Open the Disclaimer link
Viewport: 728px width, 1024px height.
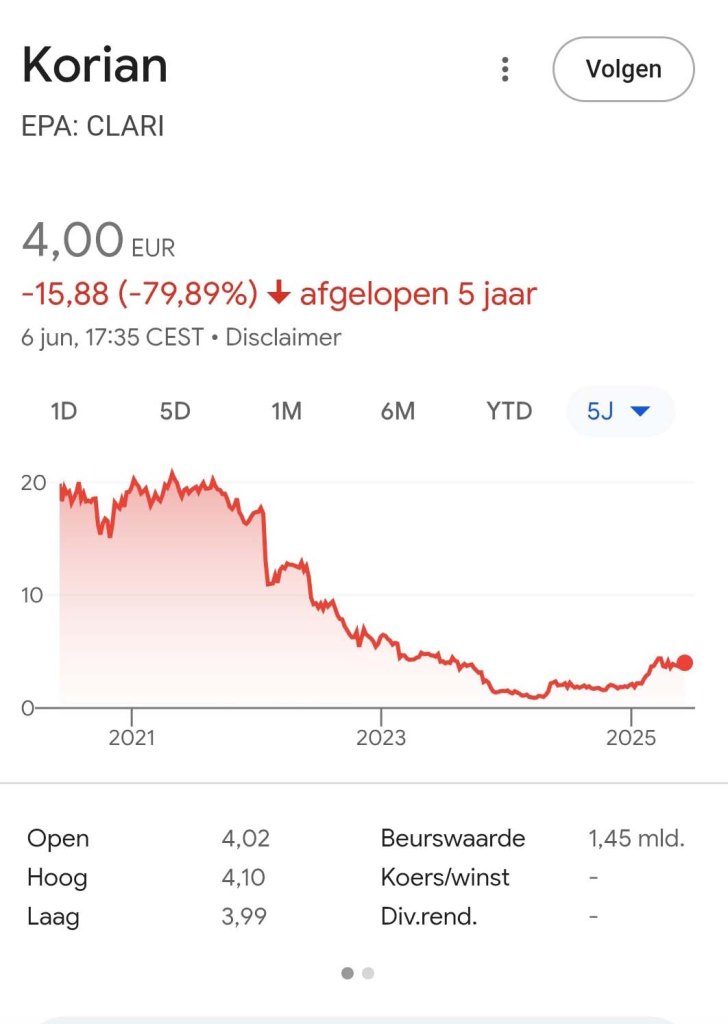[x=283, y=337]
